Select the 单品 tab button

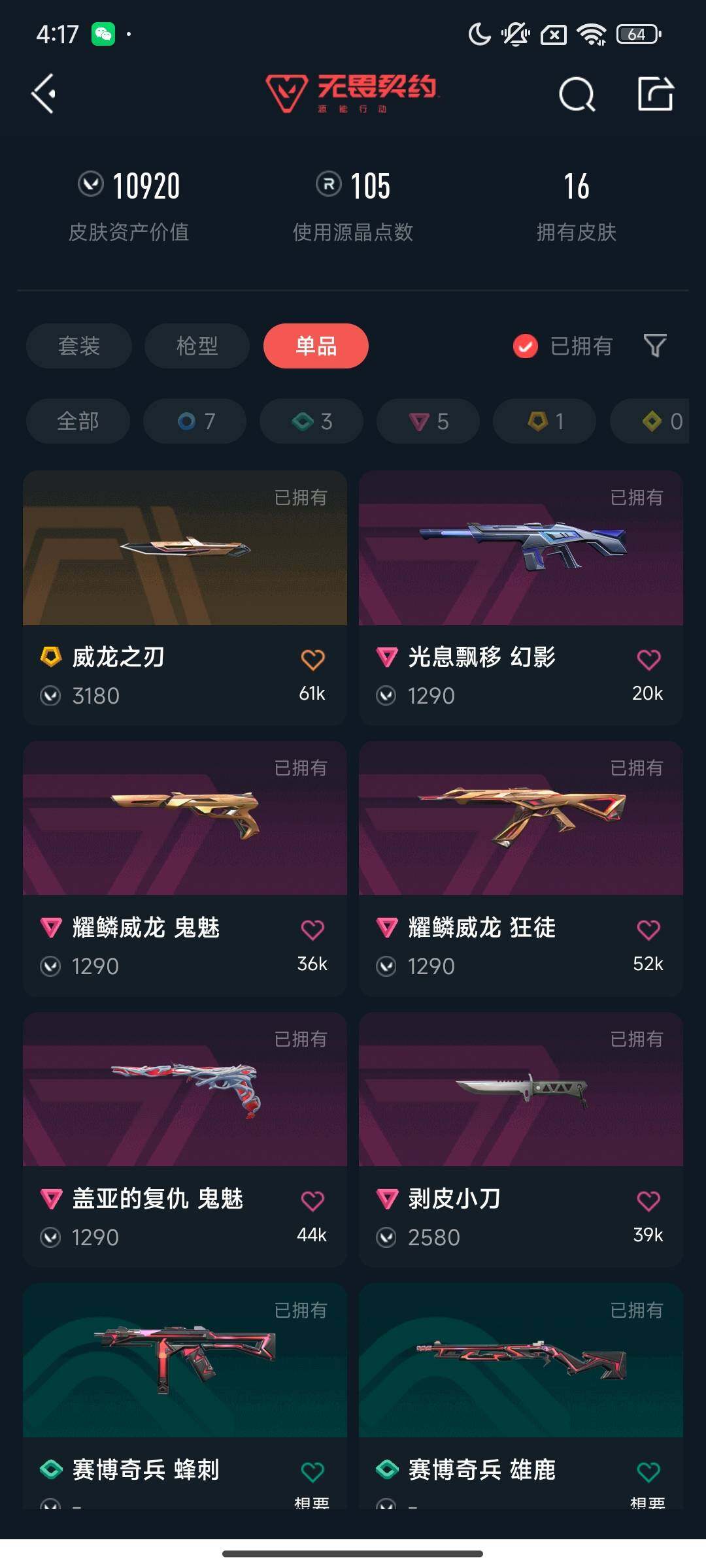click(316, 346)
